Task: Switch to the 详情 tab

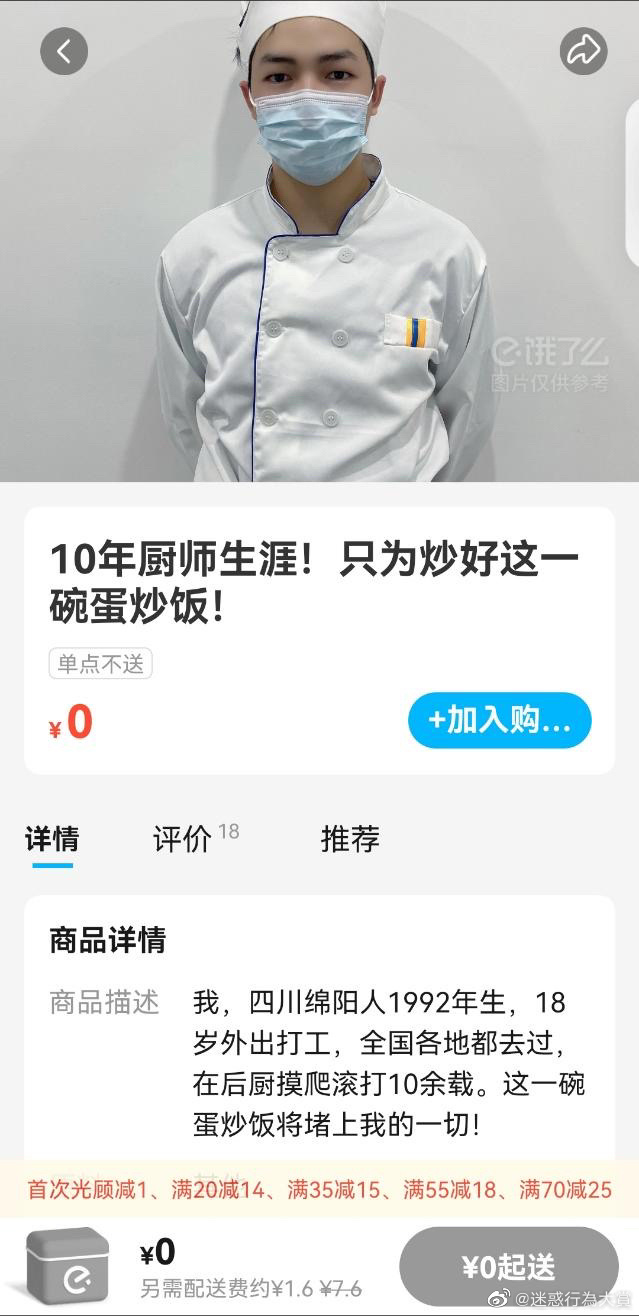Action: [x=52, y=838]
